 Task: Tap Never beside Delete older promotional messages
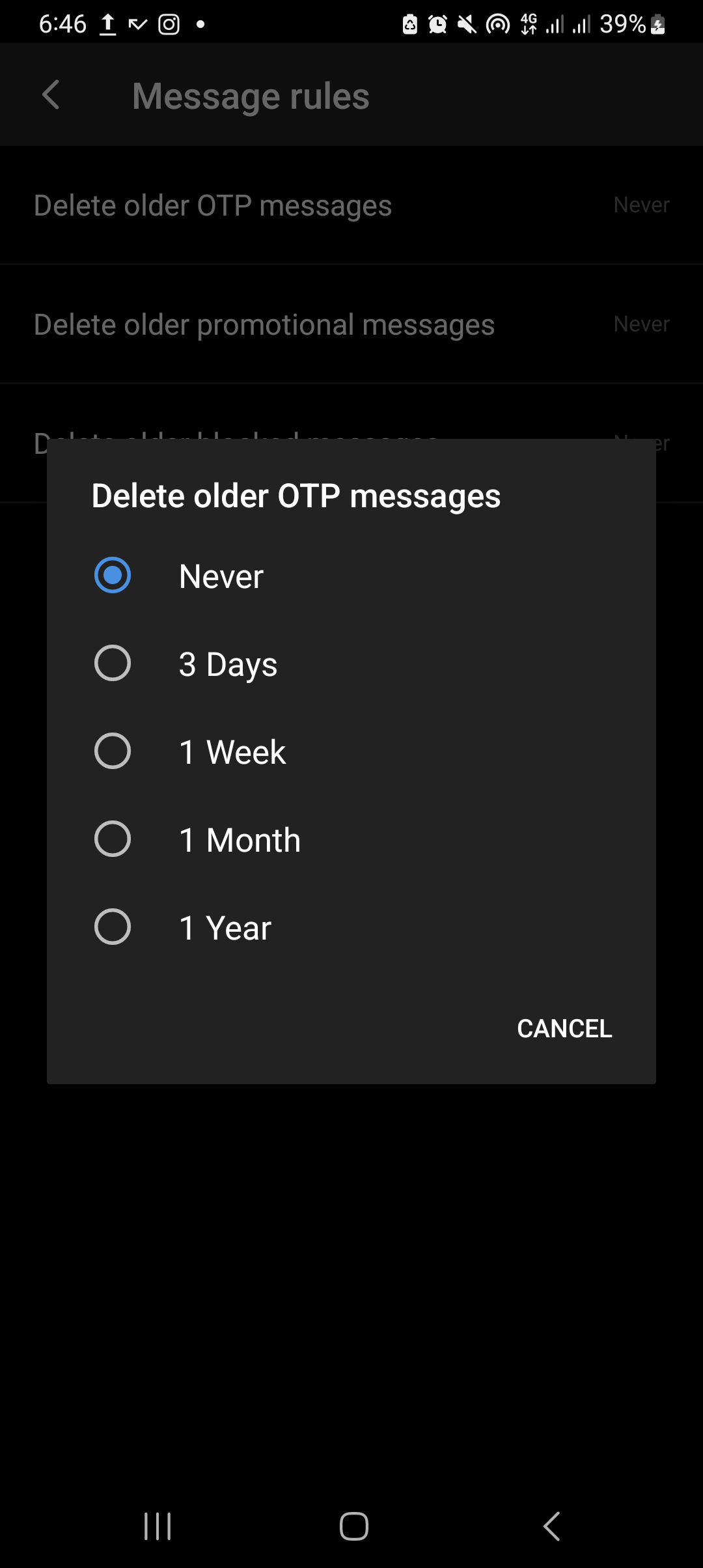(641, 324)
